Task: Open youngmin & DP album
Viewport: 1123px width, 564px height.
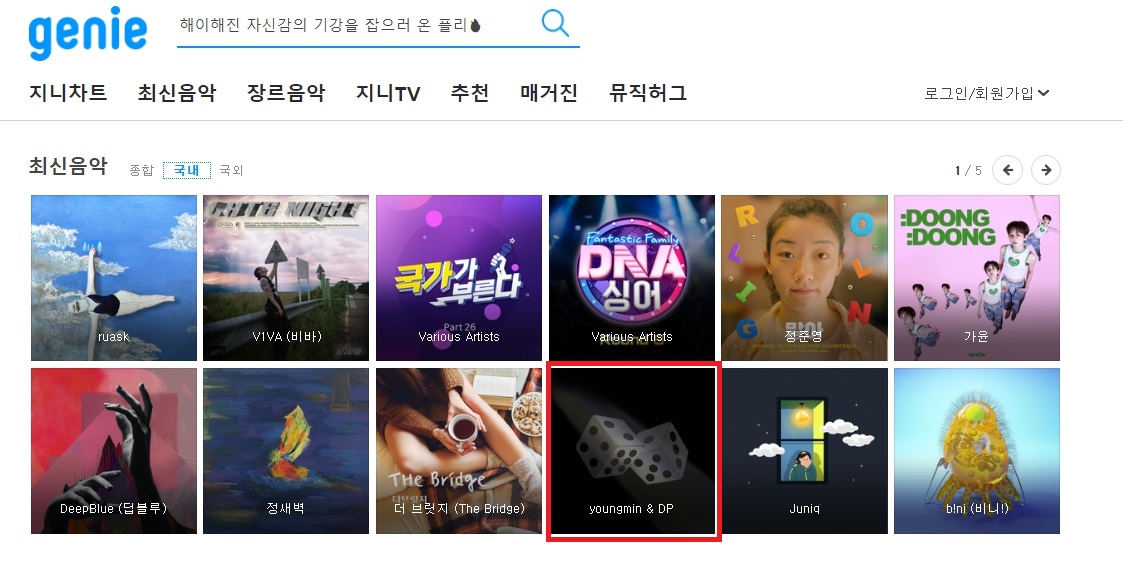Action: click(x=632, y=451)
